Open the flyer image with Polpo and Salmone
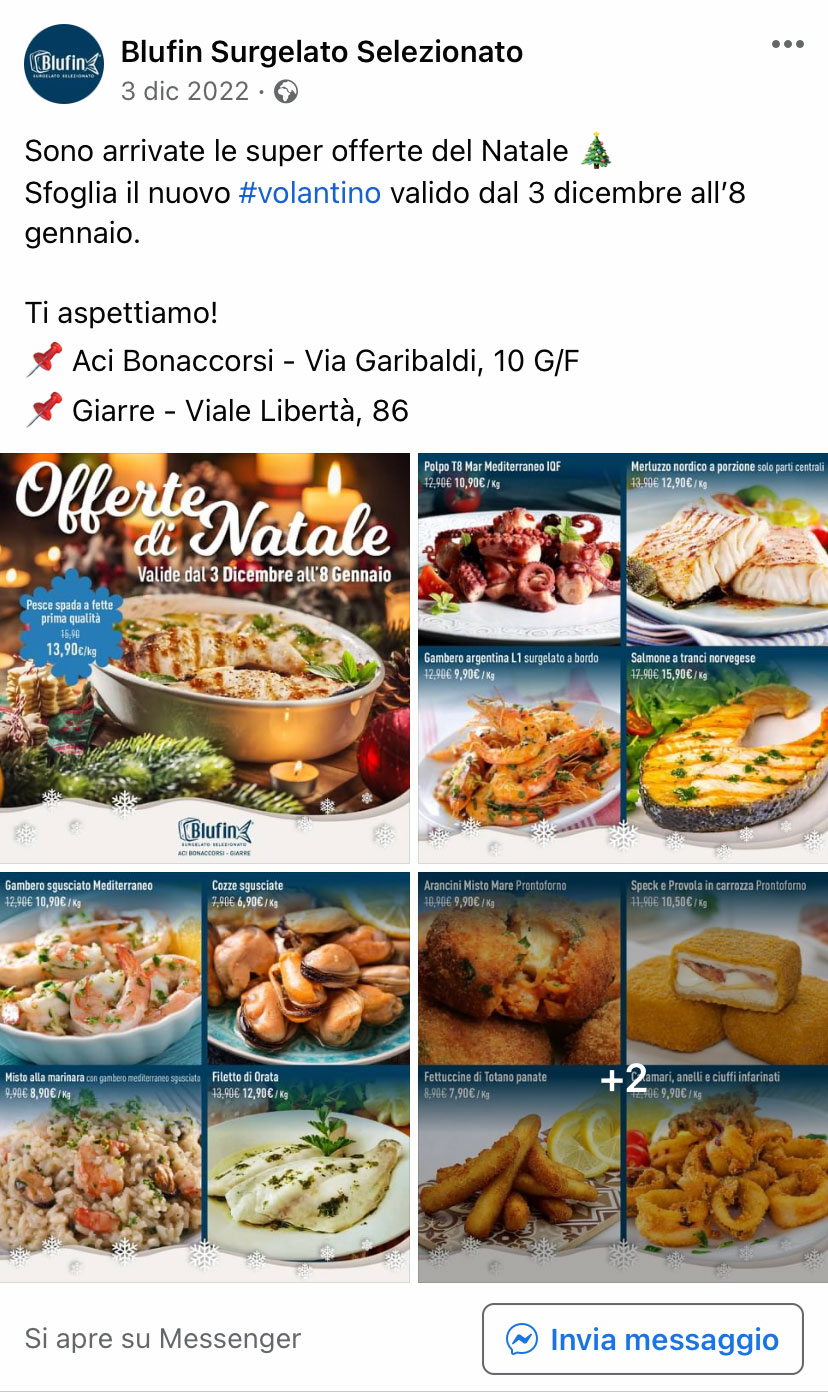 click(623, 658)
